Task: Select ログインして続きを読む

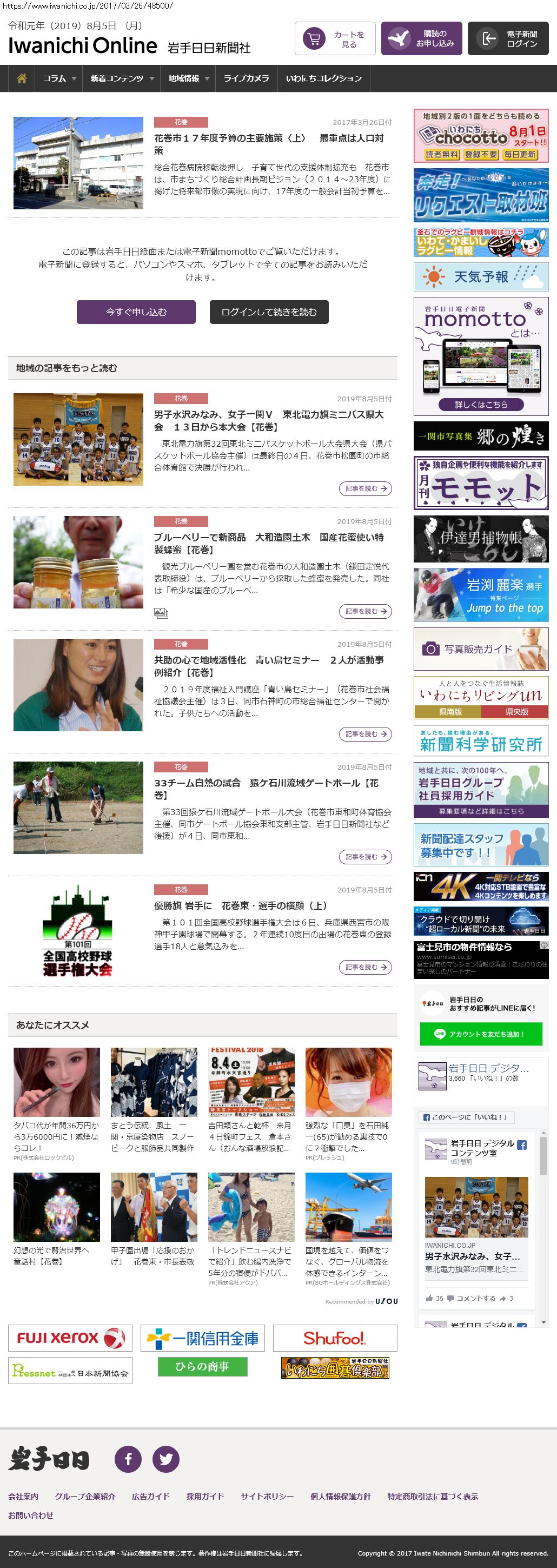Action: pos(268,312)
